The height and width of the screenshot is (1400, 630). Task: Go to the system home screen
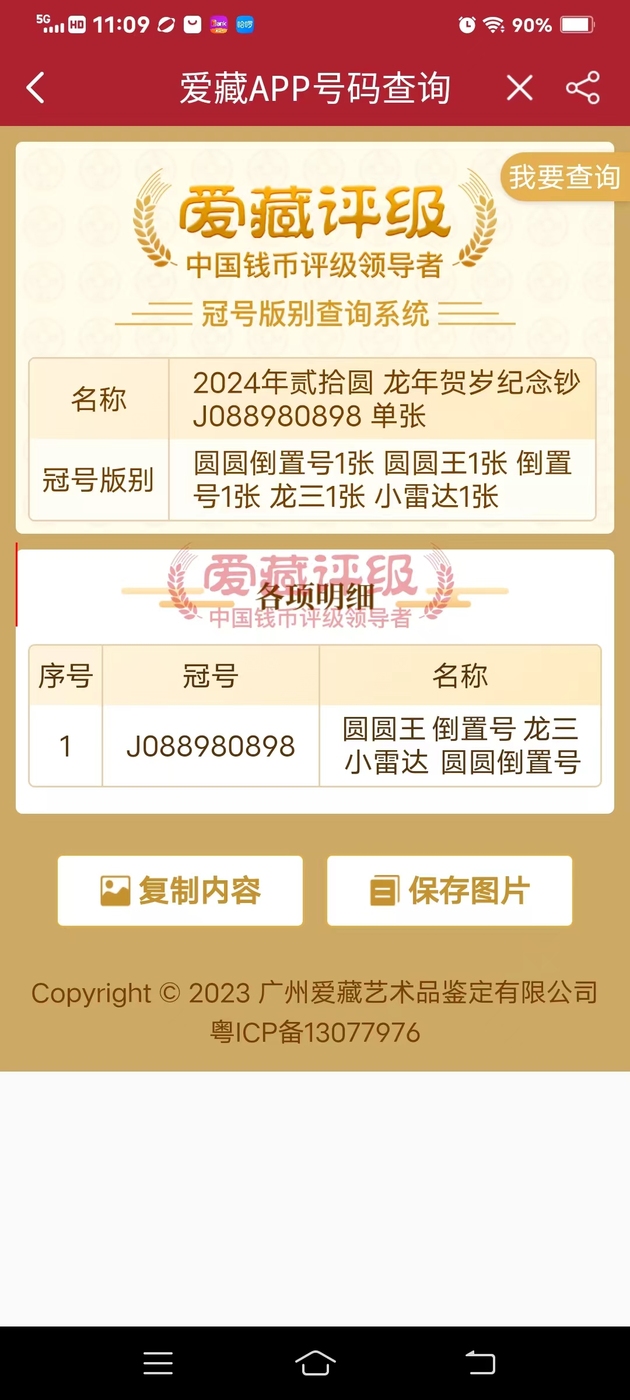(x=315, y=1363)
